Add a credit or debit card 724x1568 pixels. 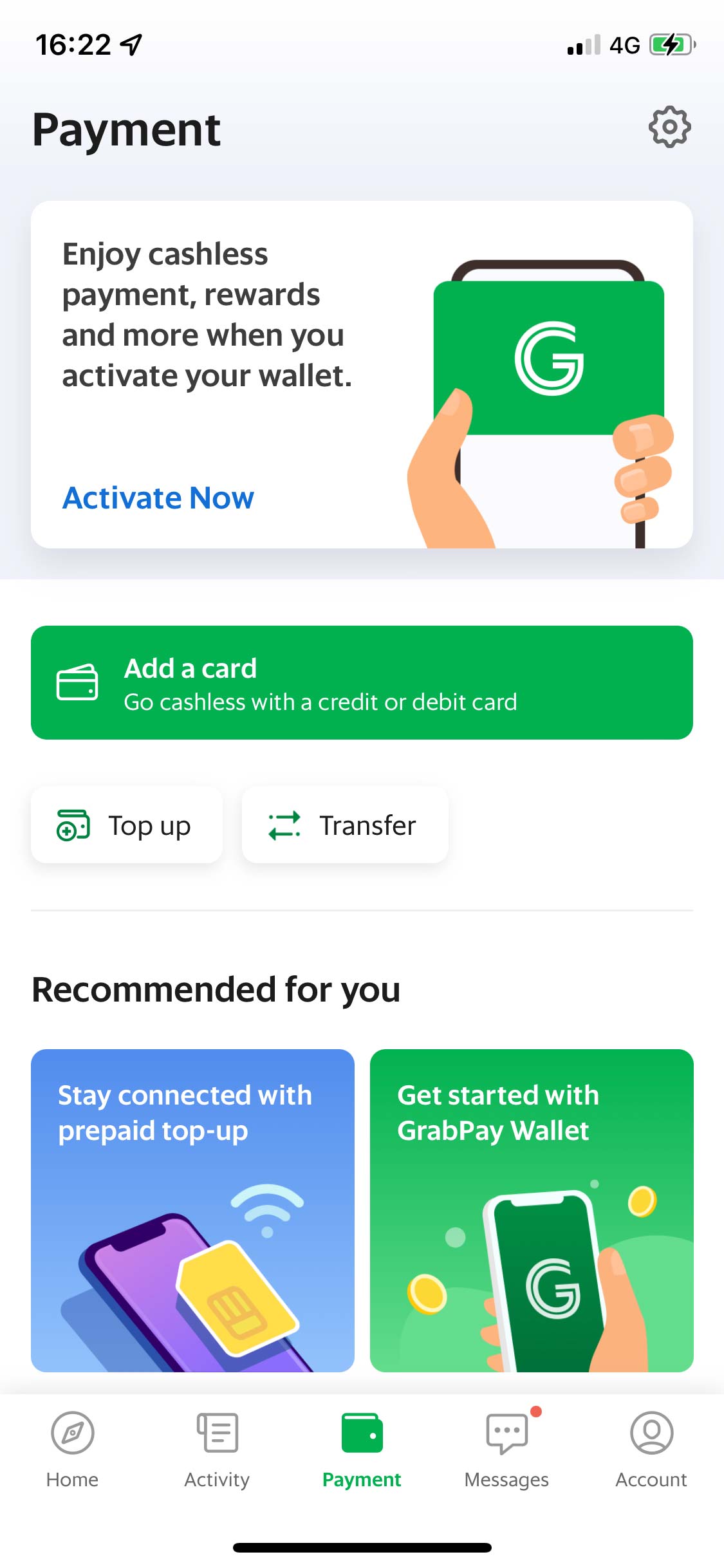coord(362,683)
